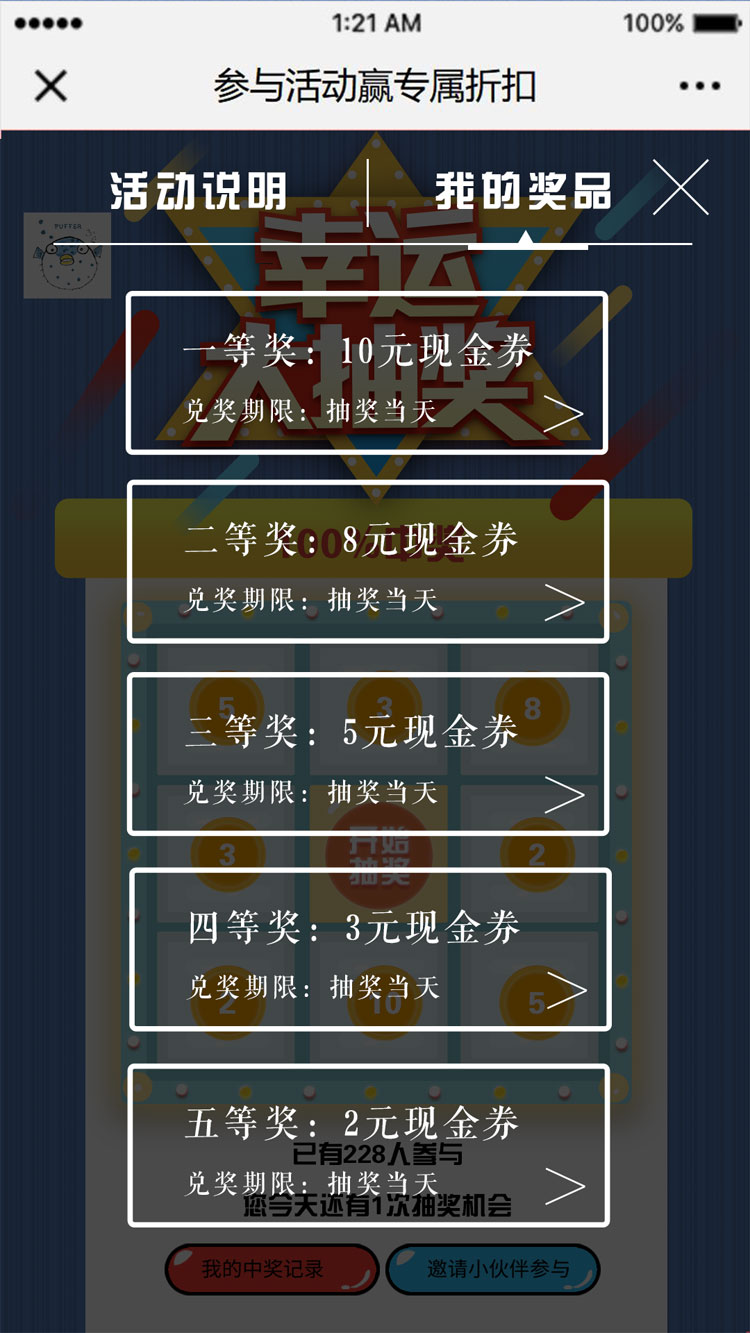Image resolution: width=750 pixels, height=1333 pixels.
Task: Open the 五等奖 2元现金券 card
Action: point(367,1146)
